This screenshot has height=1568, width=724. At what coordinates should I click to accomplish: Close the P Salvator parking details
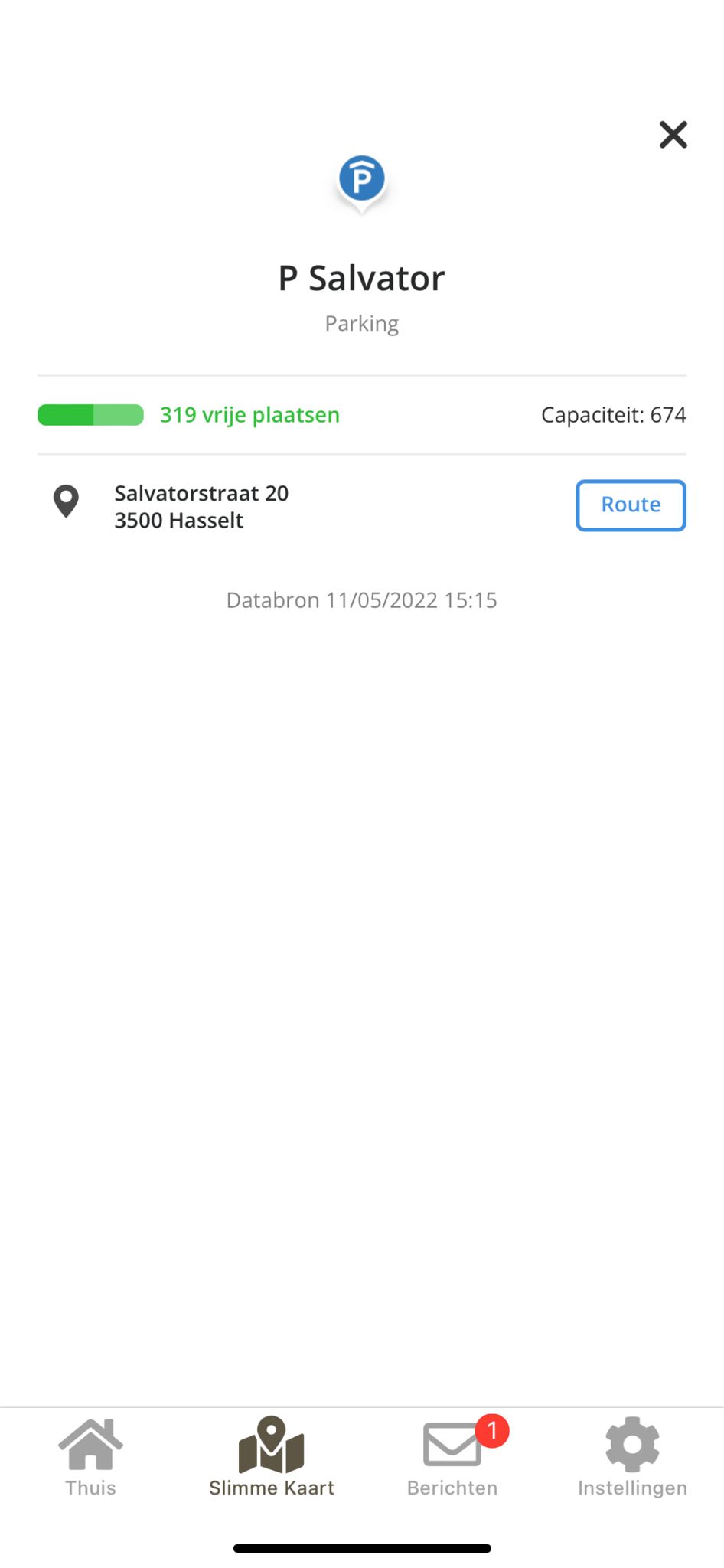673,135
